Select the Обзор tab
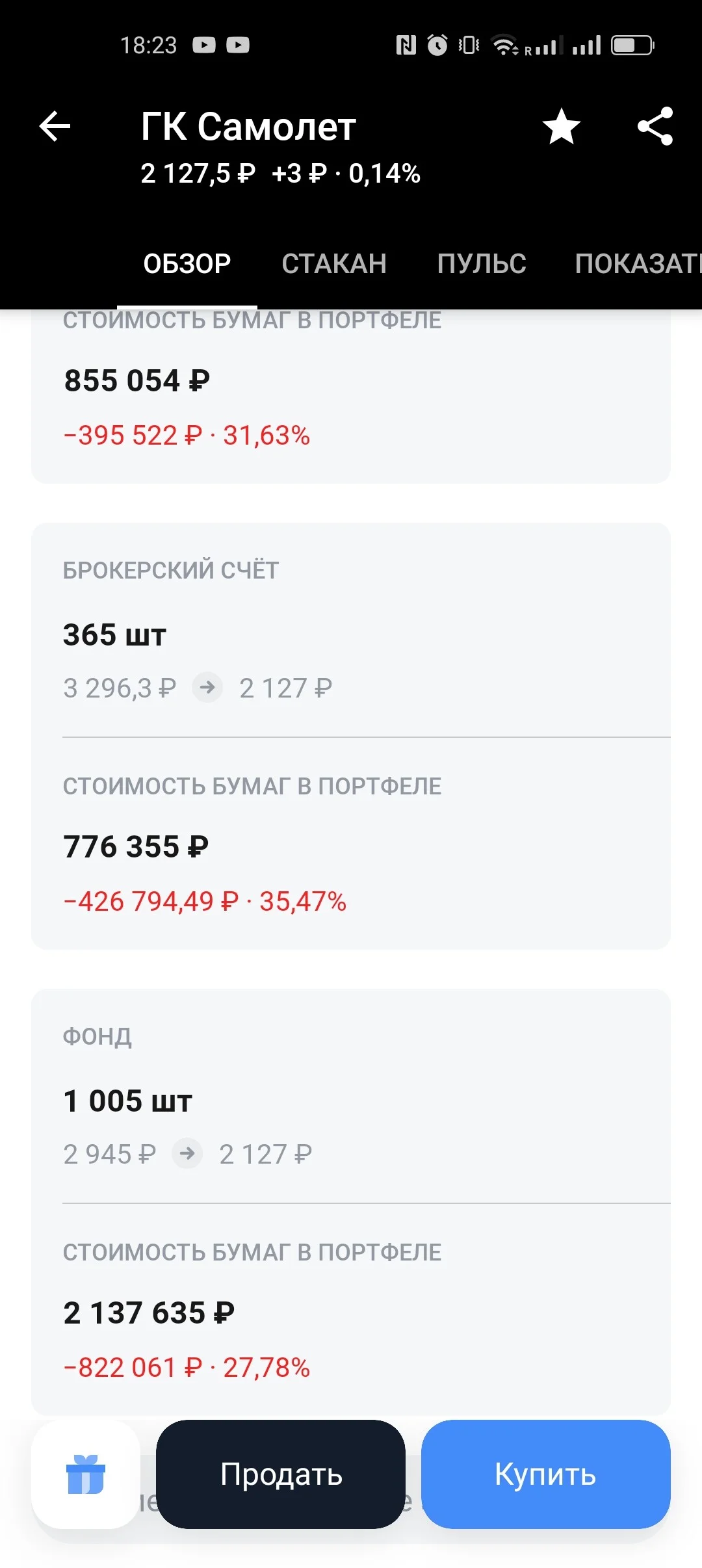Image resolution: width=702 pixels, height=1568 pixels. pyautogui.click(x=187, y=264)
